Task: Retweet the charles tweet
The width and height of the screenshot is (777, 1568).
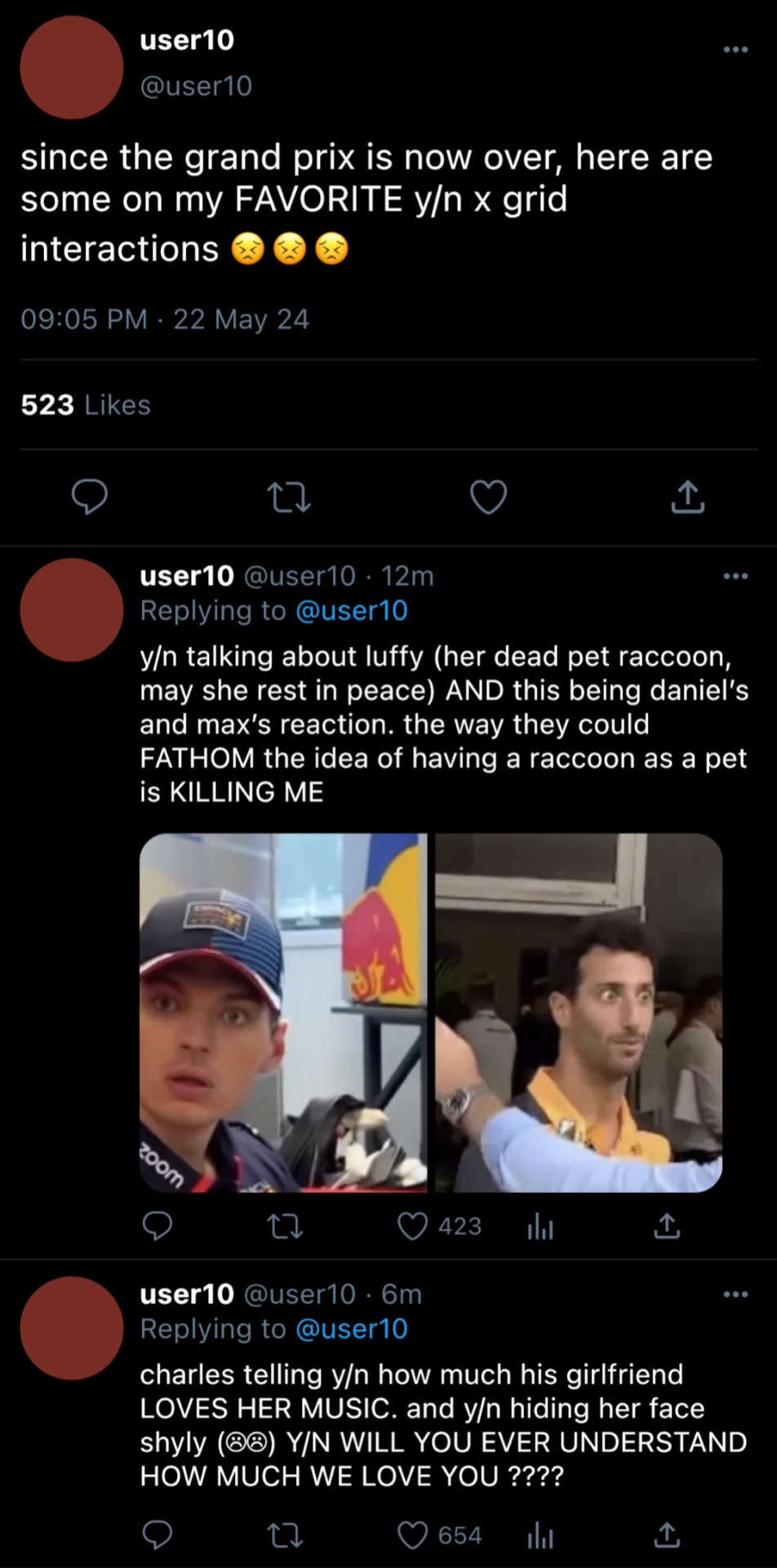Action: [285, 1535]
